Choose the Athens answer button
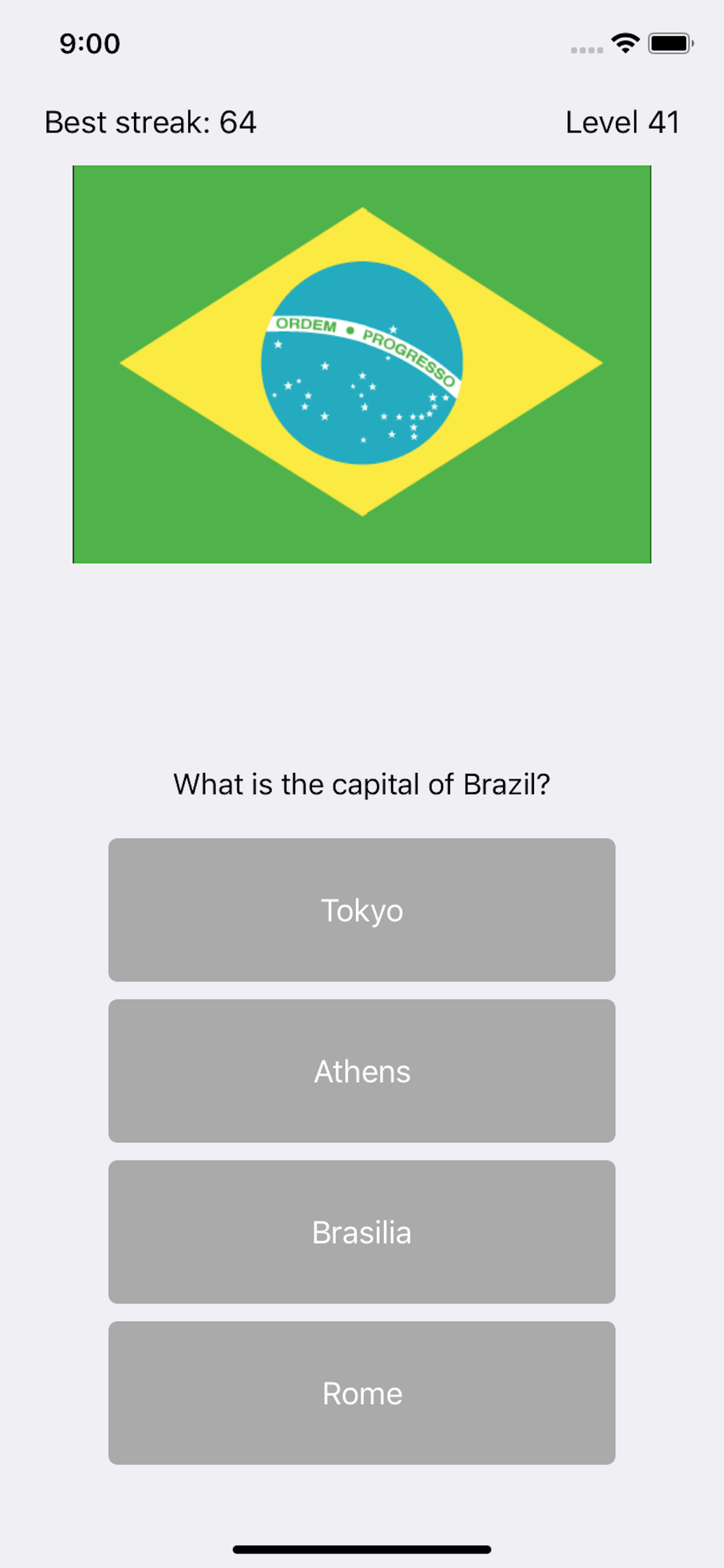 [x=362, y=1070]
